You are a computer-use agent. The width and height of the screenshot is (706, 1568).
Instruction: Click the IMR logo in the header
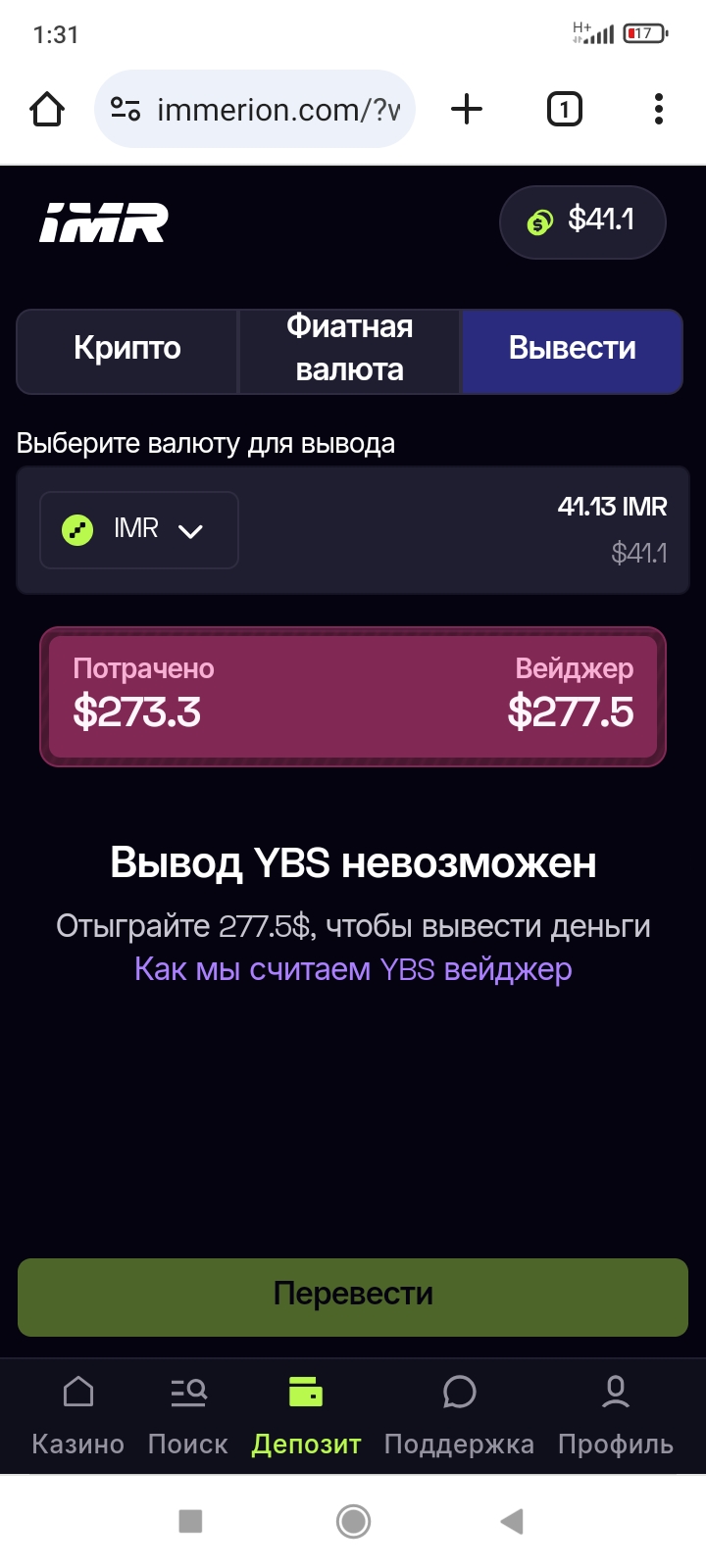tap(103, 221)
